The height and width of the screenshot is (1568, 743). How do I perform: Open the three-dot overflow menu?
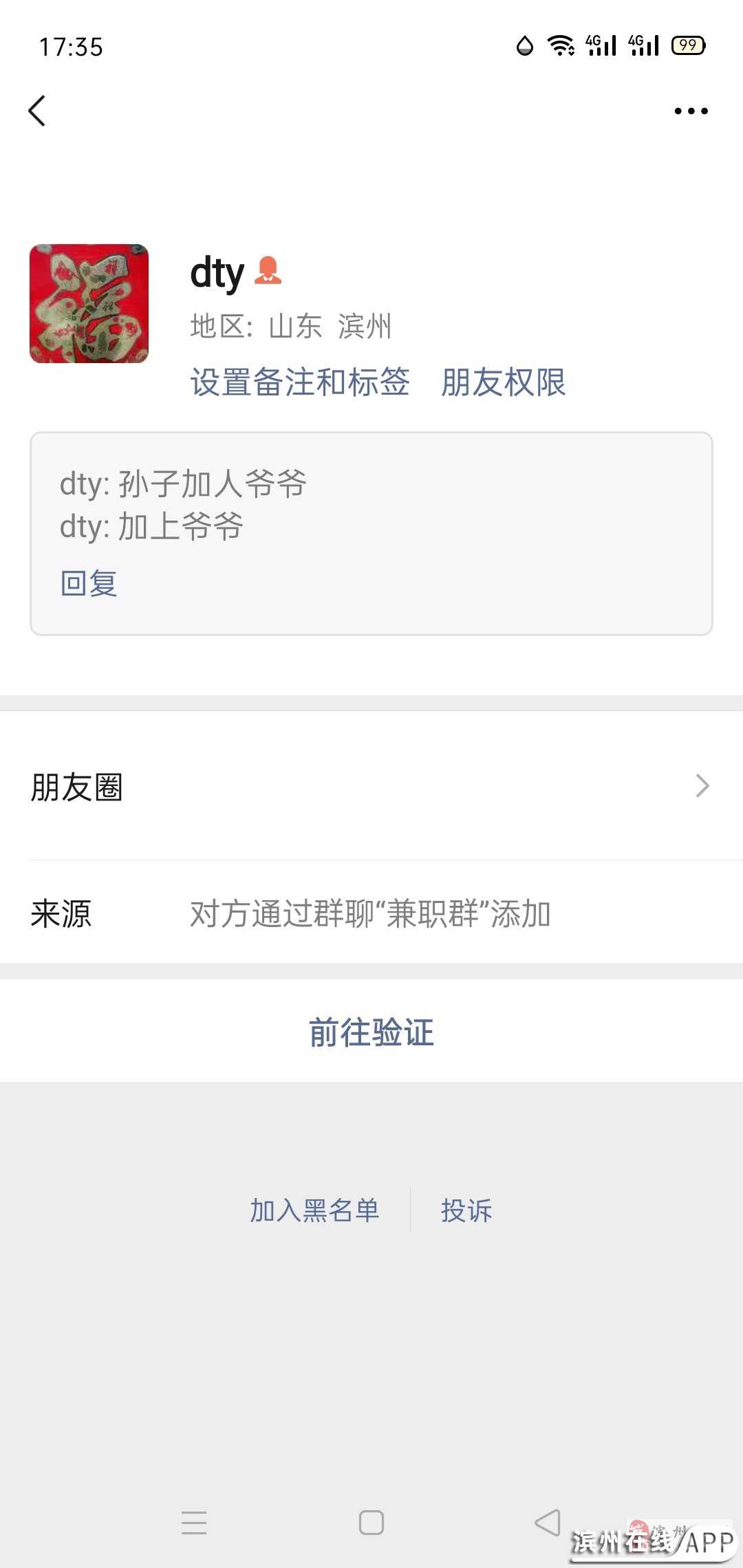coord(691,111)
